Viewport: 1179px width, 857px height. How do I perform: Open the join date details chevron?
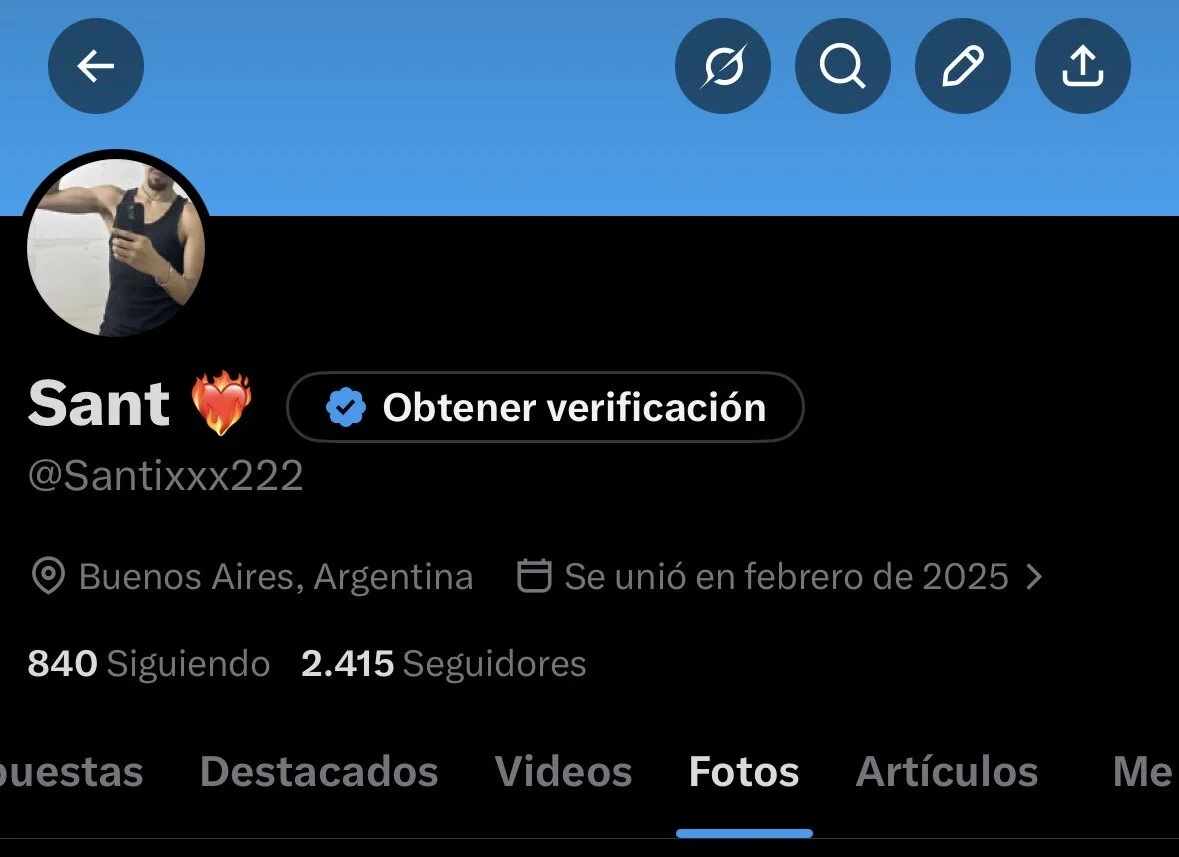tap(1035, 577)
